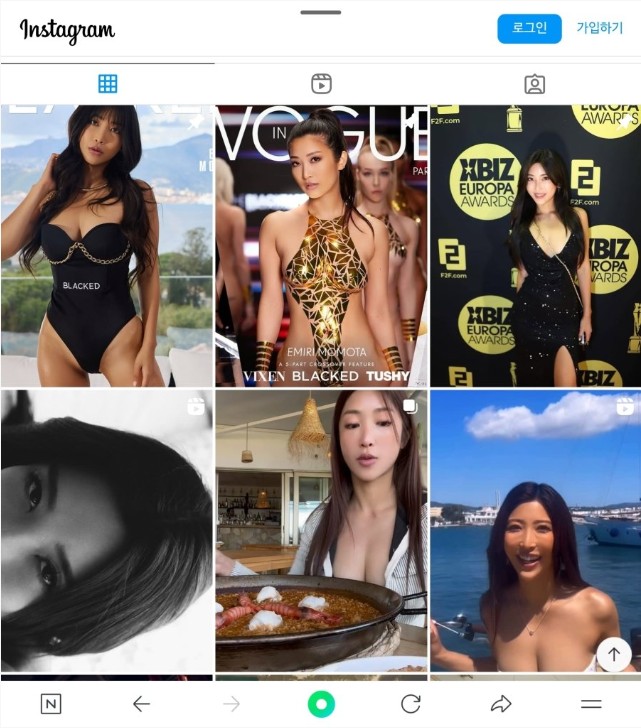Switch to the tagged photos tab
Viewport: 641px width, 728px height.
[x=534, y=84]
